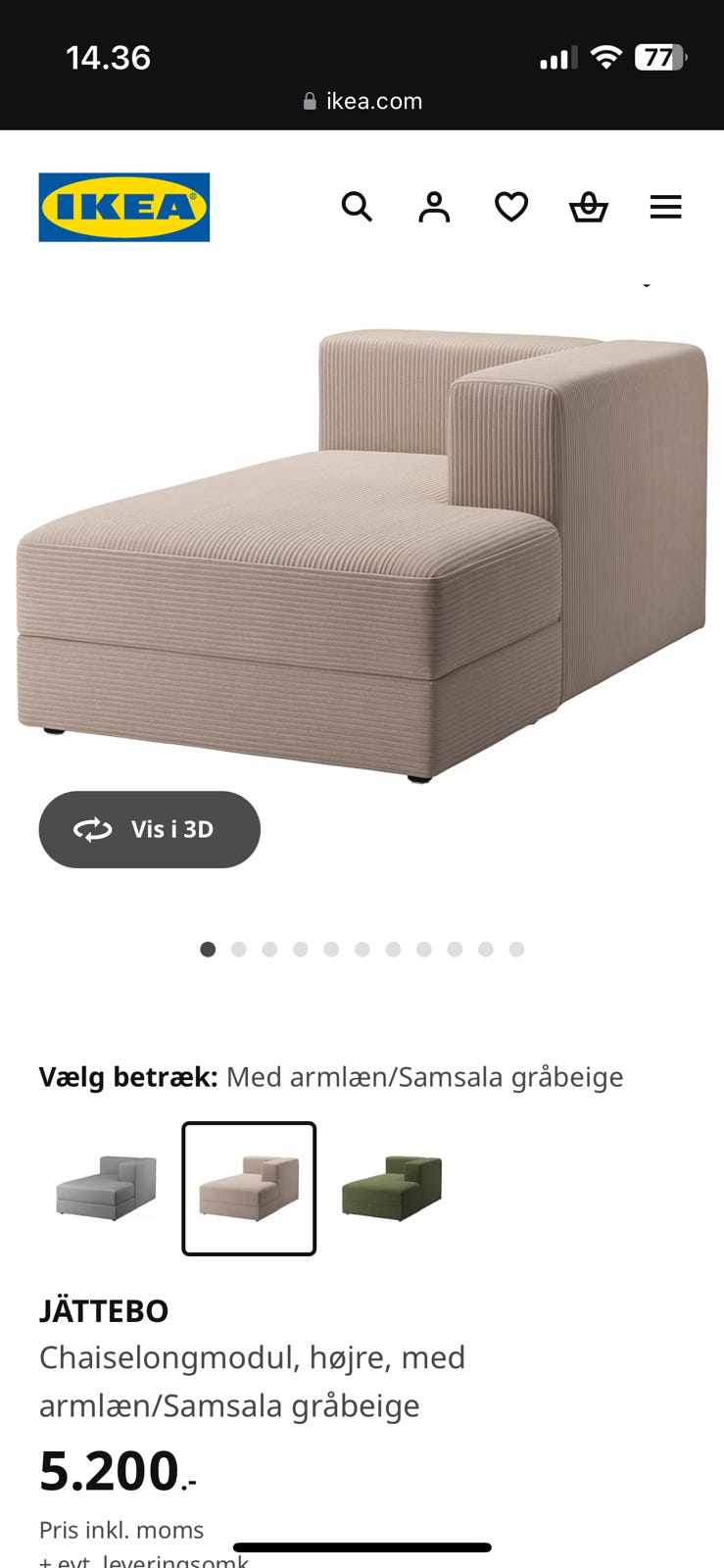The width and height of the screenshot is (724, 1568).
Task: View the shopping basket
Action: coord(588,207)
